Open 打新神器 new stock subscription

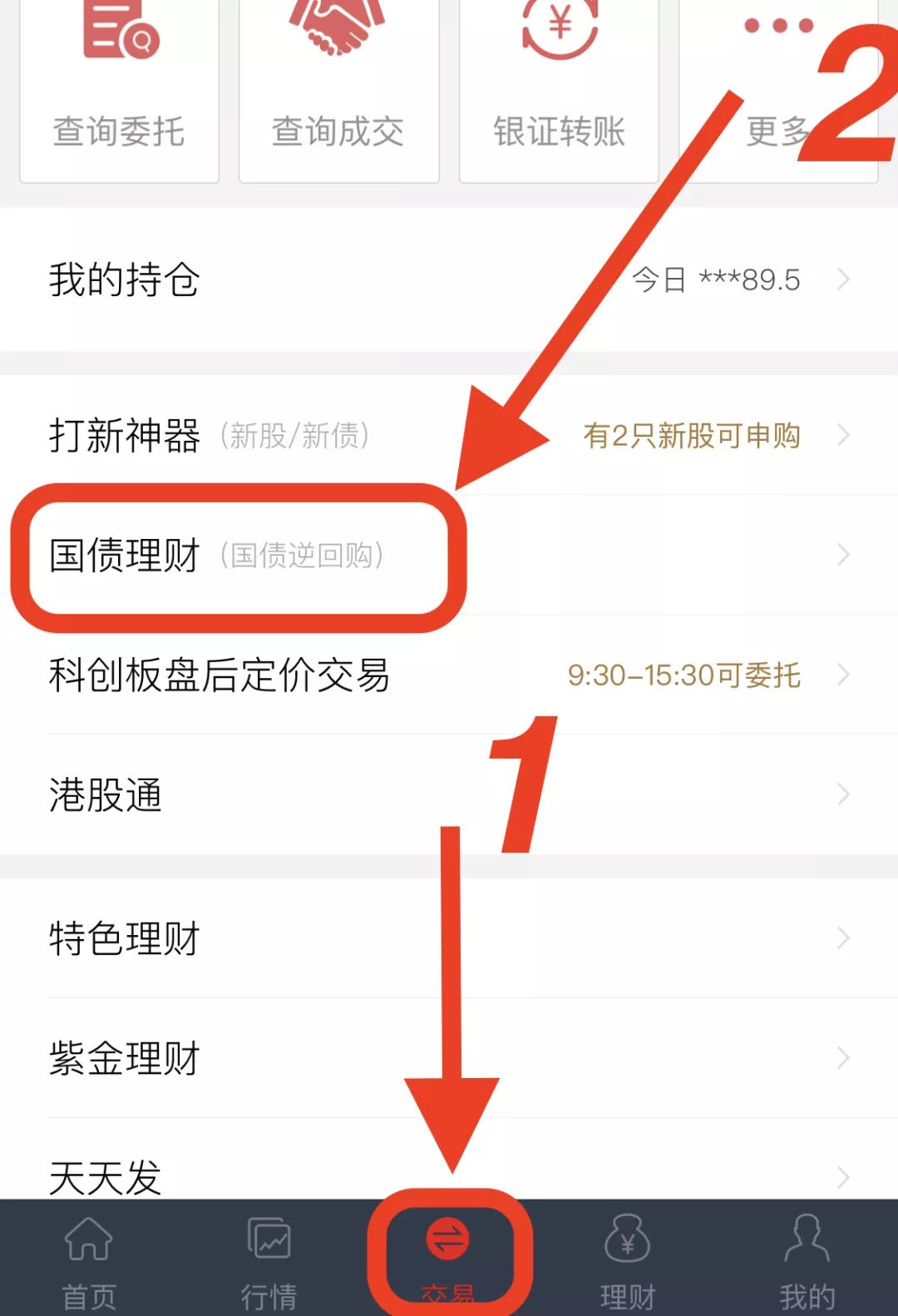[449, 435]
